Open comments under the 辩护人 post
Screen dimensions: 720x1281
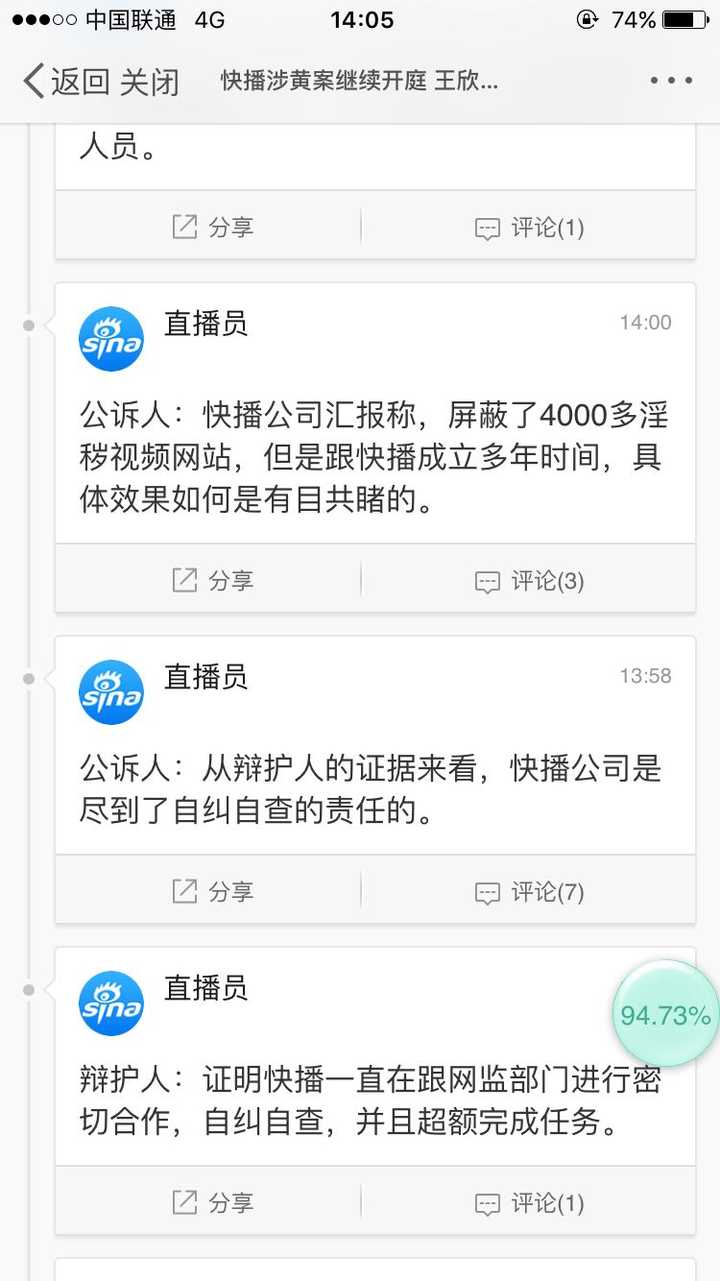529,1202
